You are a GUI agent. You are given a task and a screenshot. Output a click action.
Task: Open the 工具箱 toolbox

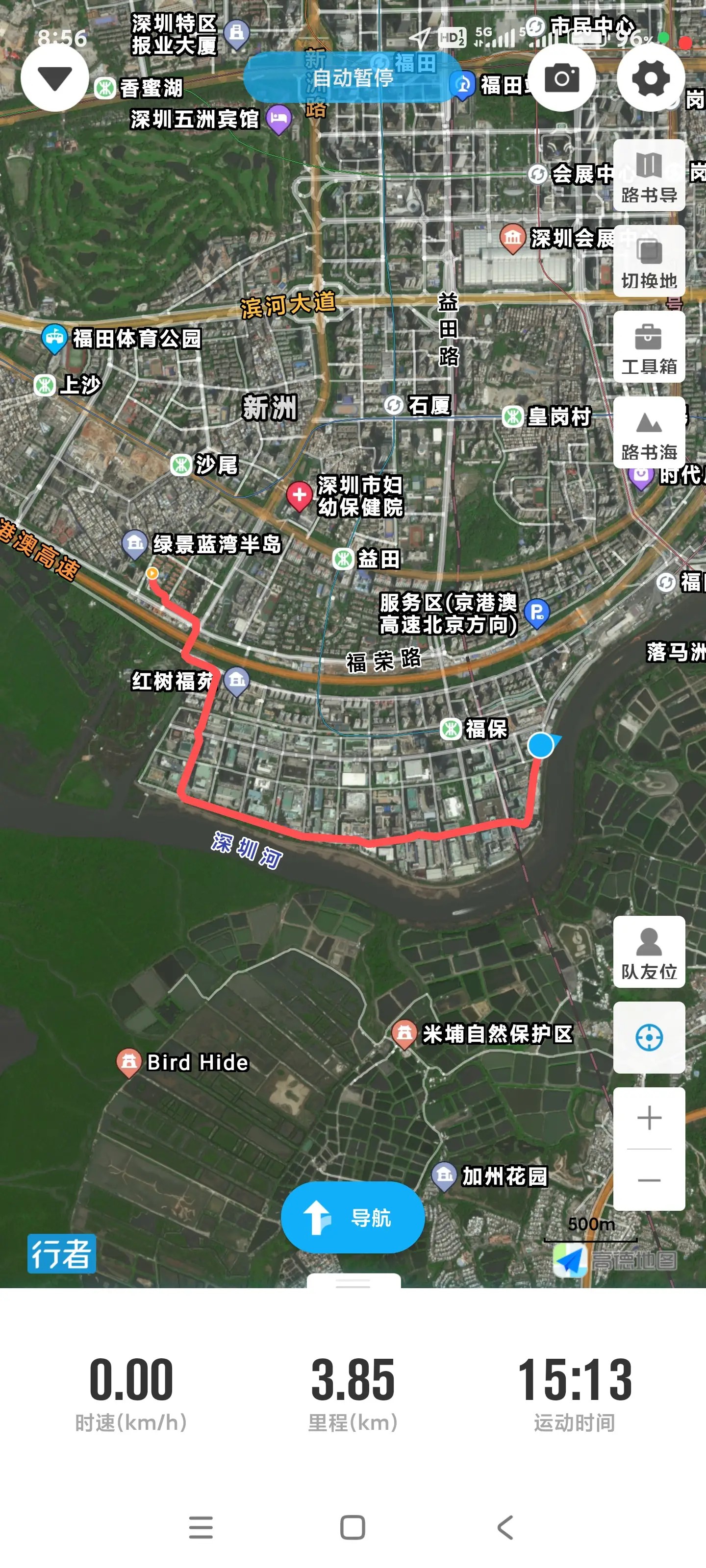coord(649,347)
